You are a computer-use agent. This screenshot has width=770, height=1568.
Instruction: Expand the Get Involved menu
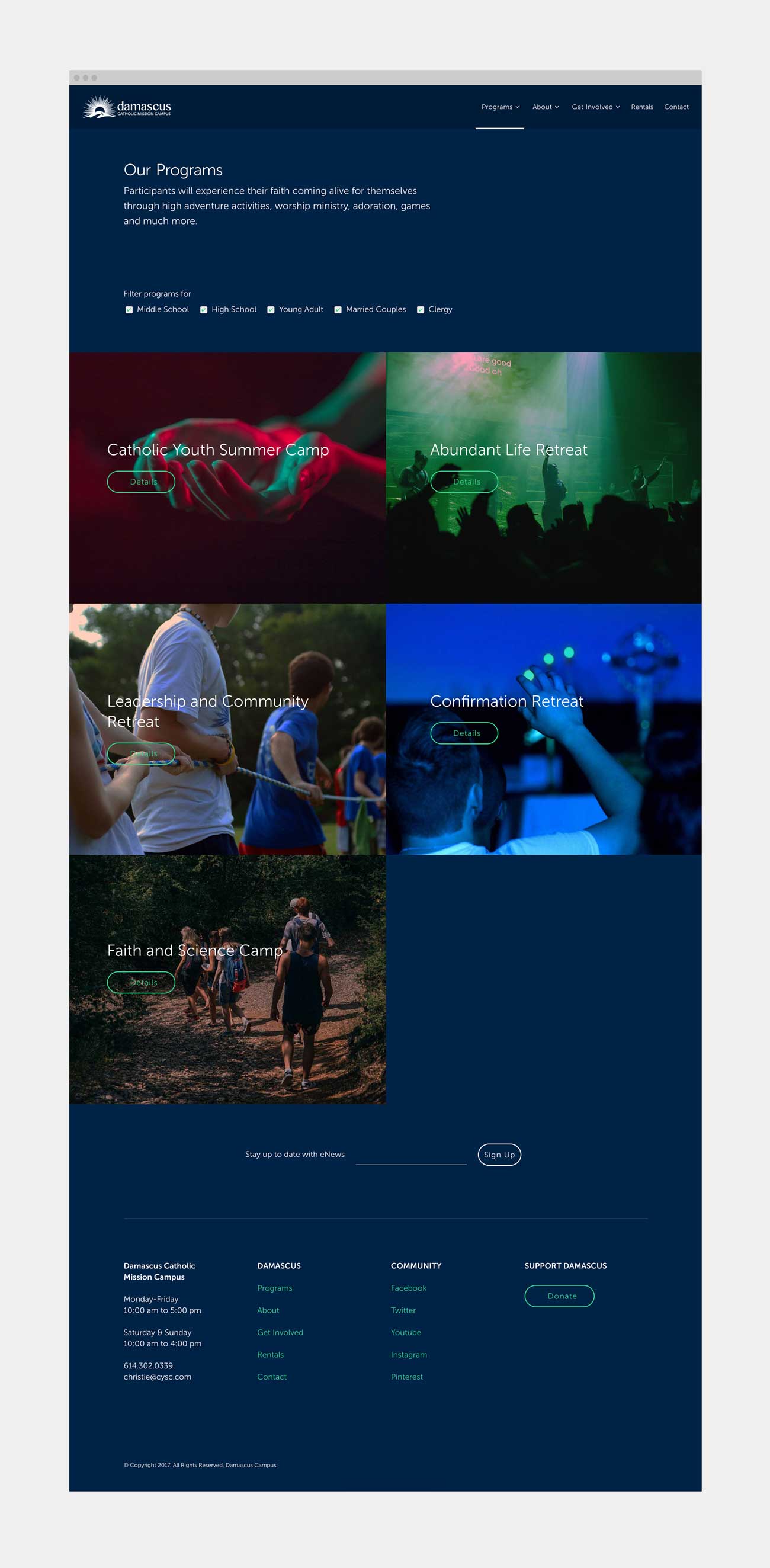(x=595, y=107)
